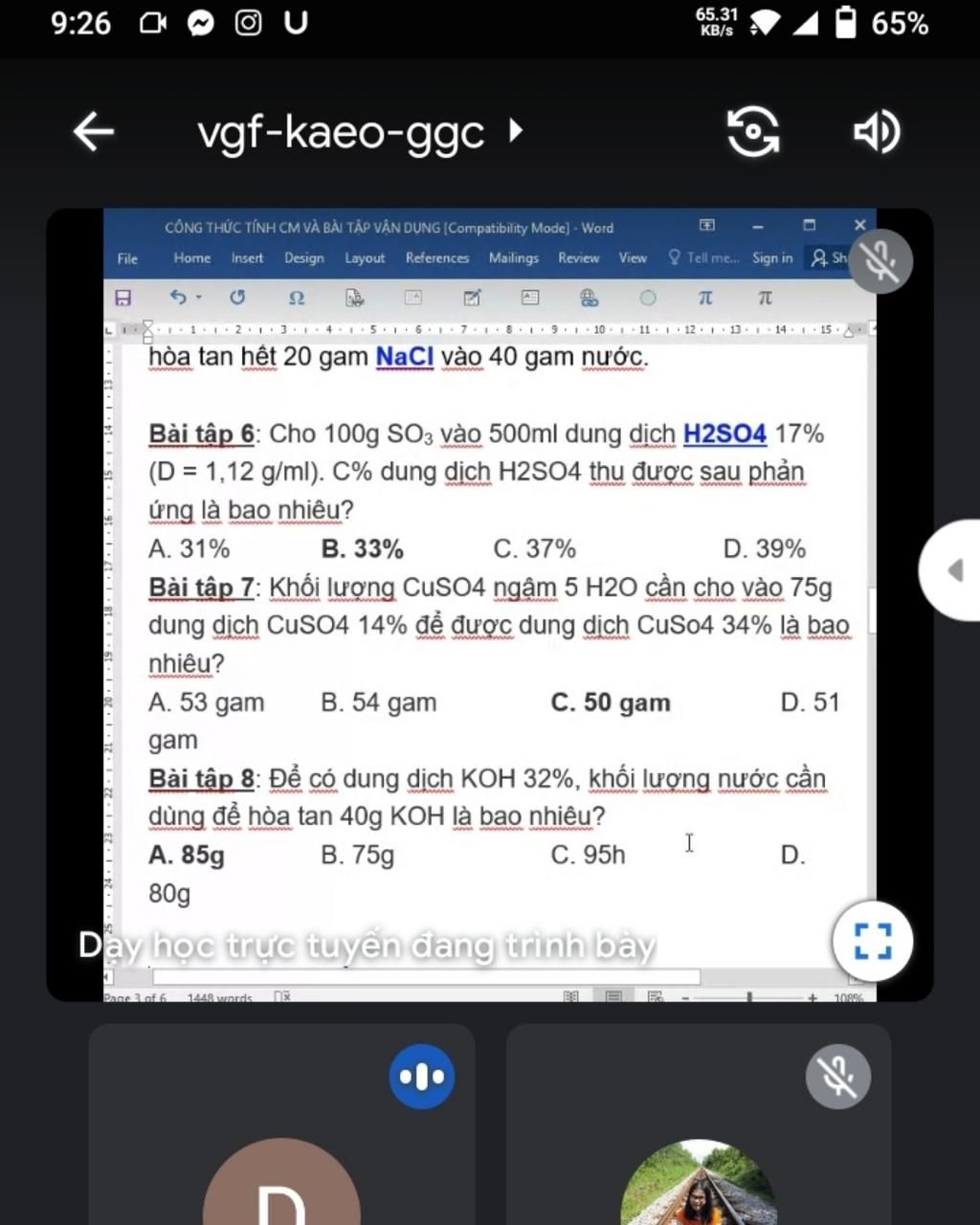The width and height of the screenshot is (980, 1225).
Task: Open meeting details for vgf-kaeo-ggc
Action: (360, 132)
